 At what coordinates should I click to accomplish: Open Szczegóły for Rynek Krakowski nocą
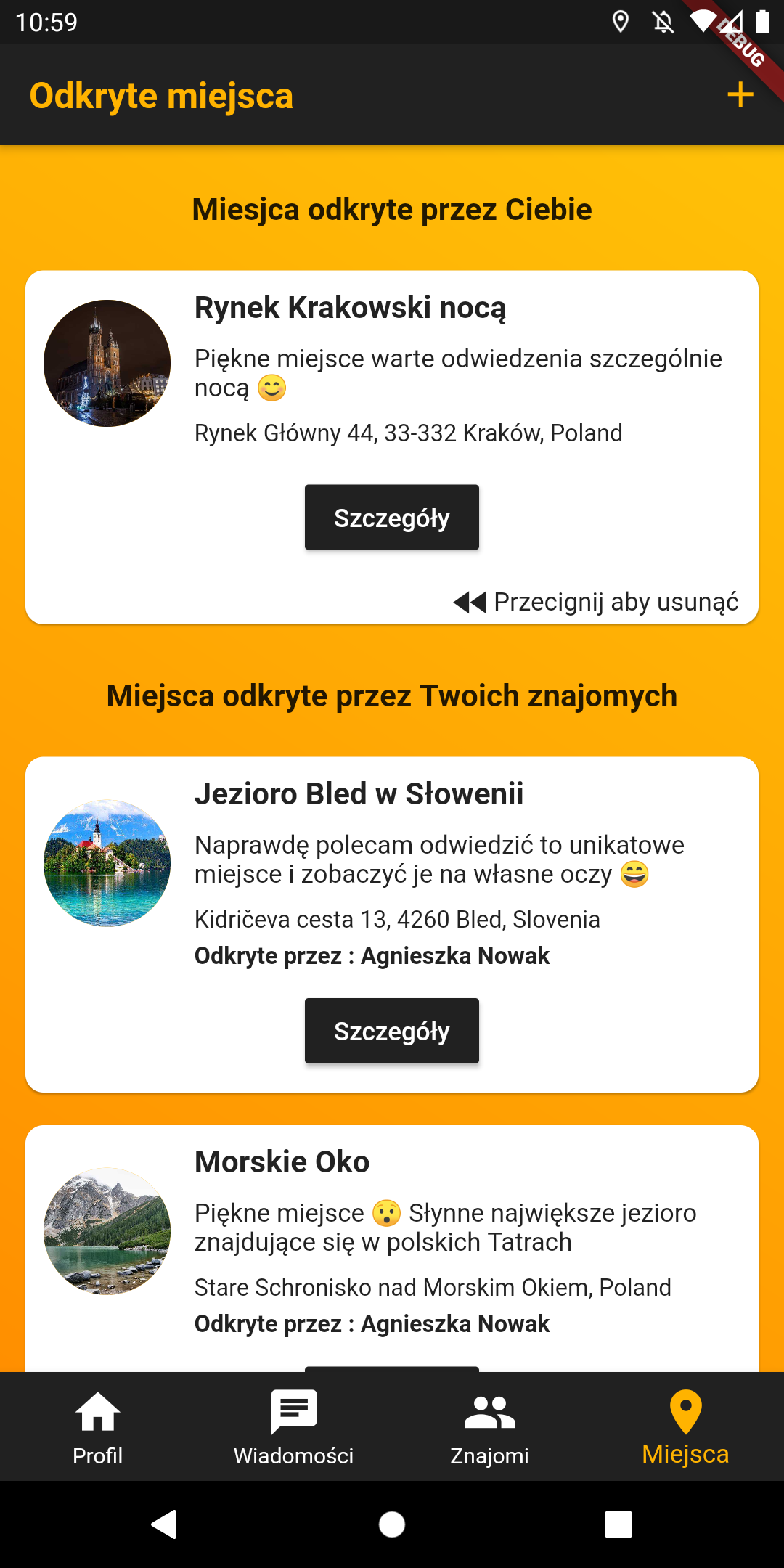click(x=391, y=517)
